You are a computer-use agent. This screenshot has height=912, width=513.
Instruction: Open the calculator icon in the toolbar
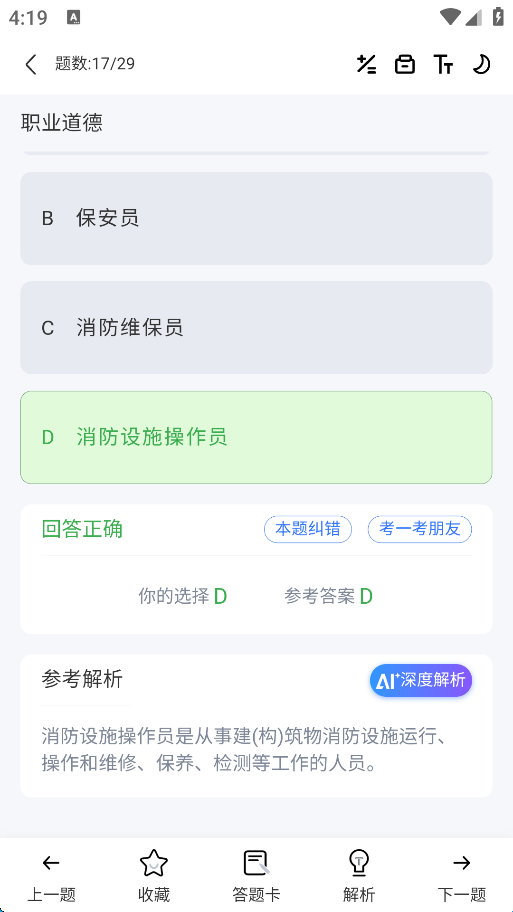click(x=366, y=65)
